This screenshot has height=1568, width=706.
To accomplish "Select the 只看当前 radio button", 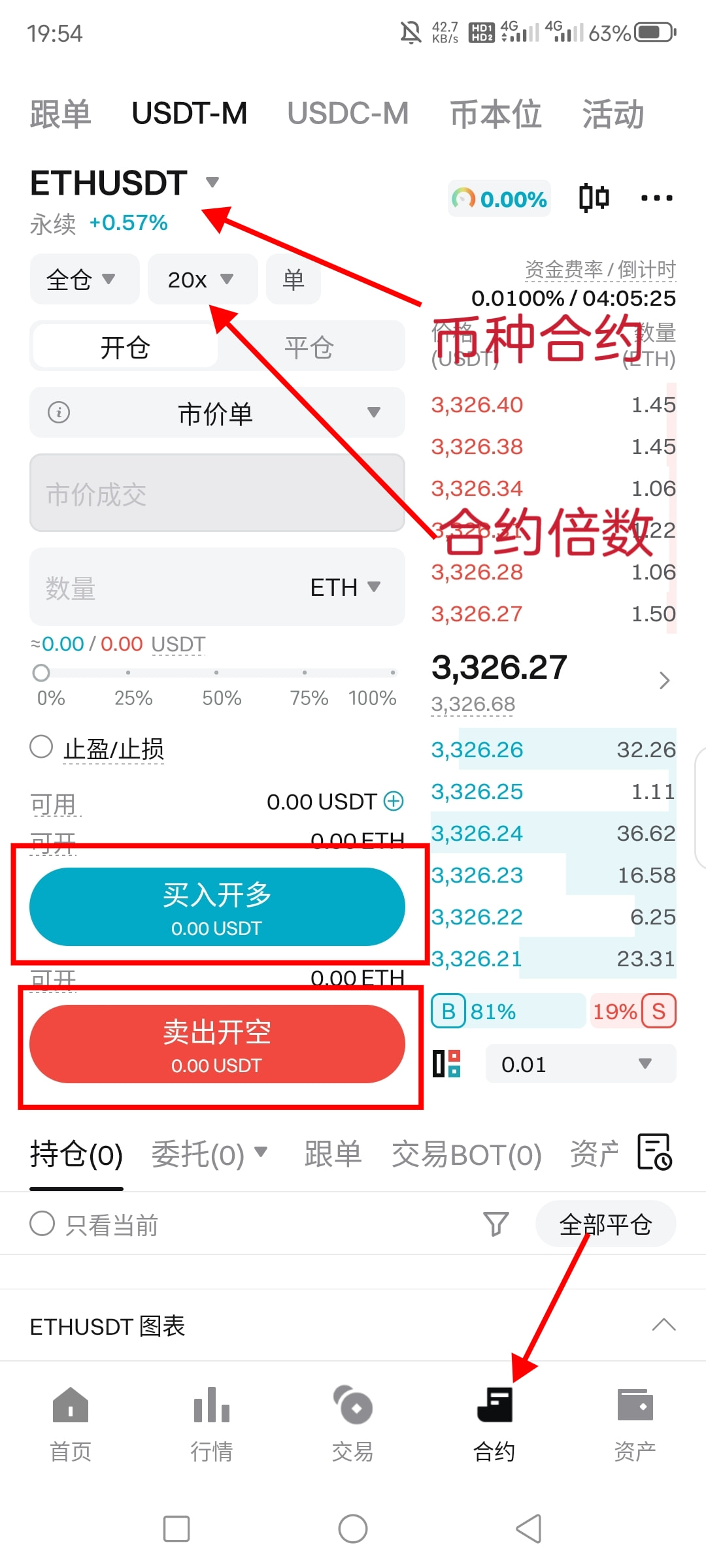I will [x=43, y=1223].
